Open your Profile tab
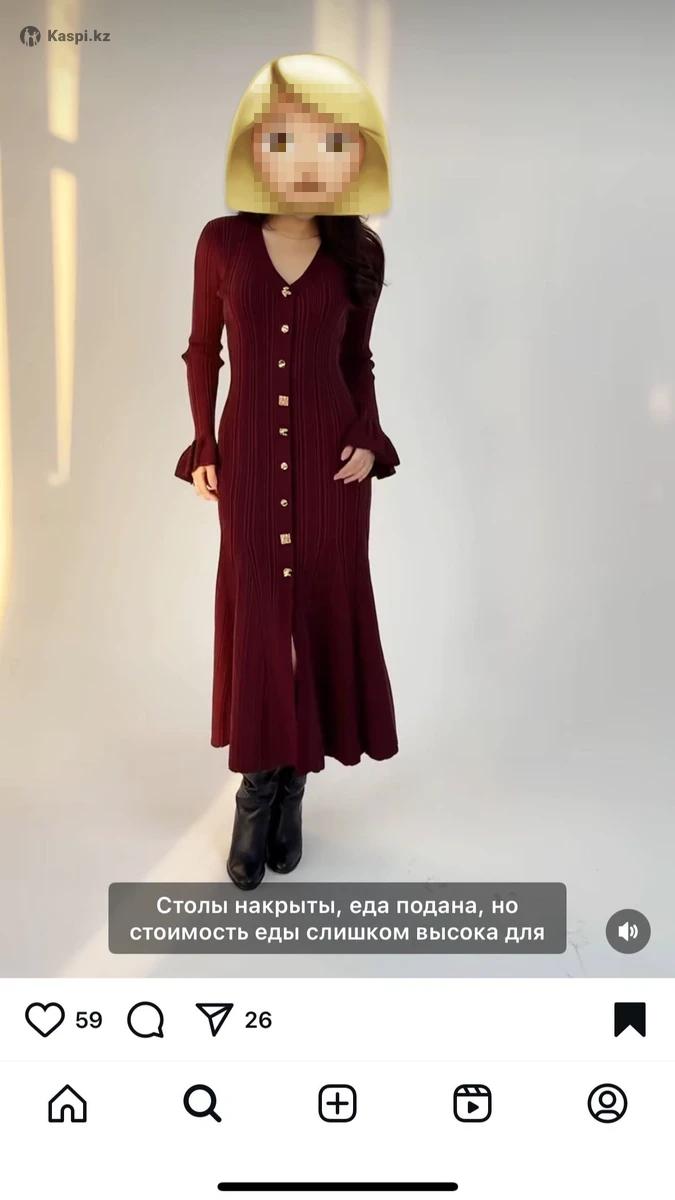Image resolution: width=675 pixels, height=1200 pixels. point(607,1104)
